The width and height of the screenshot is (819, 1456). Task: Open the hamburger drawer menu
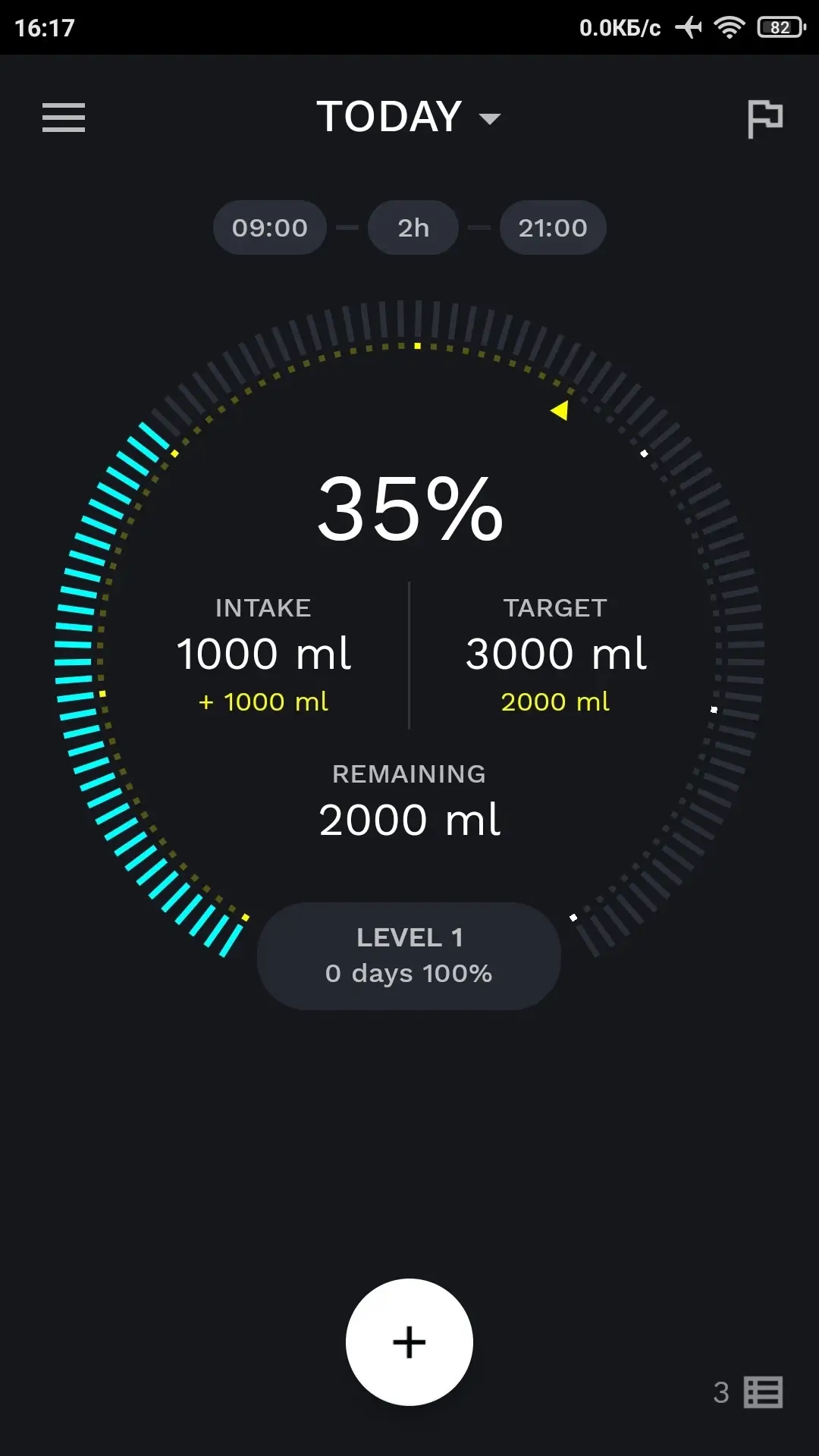point(64,118)
